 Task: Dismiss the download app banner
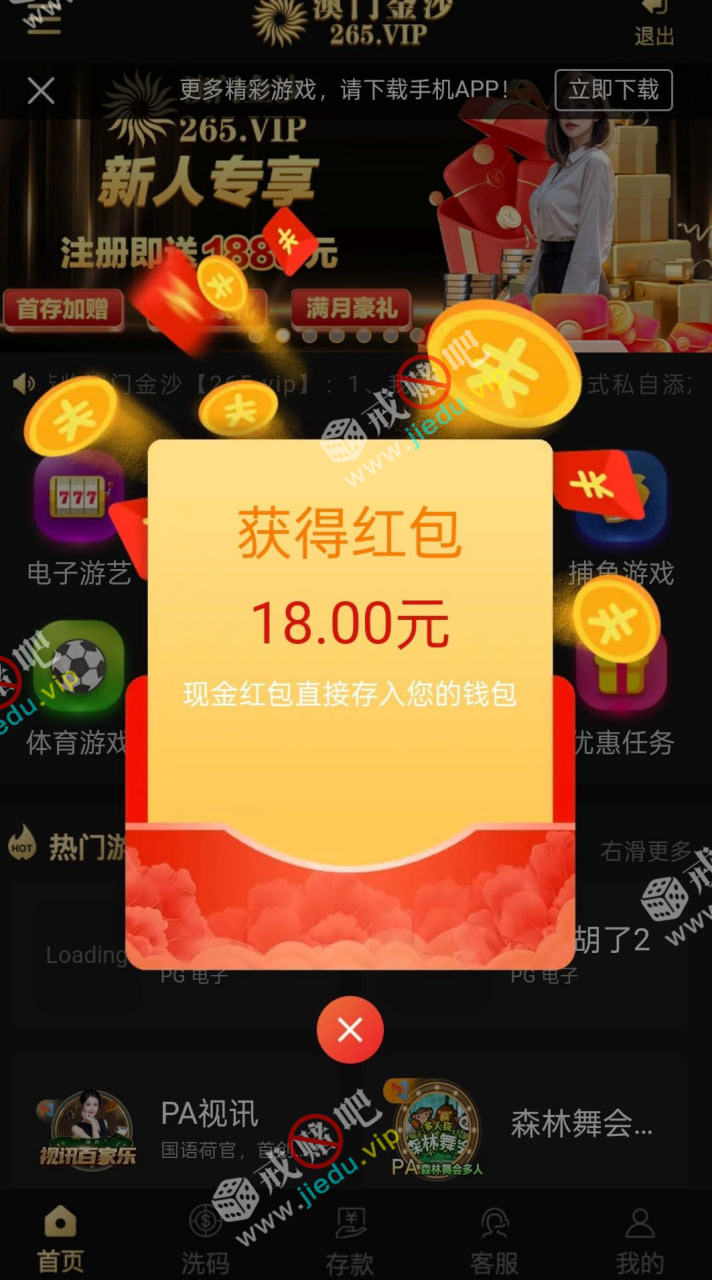pyautogui.click(x=41, y=91)
